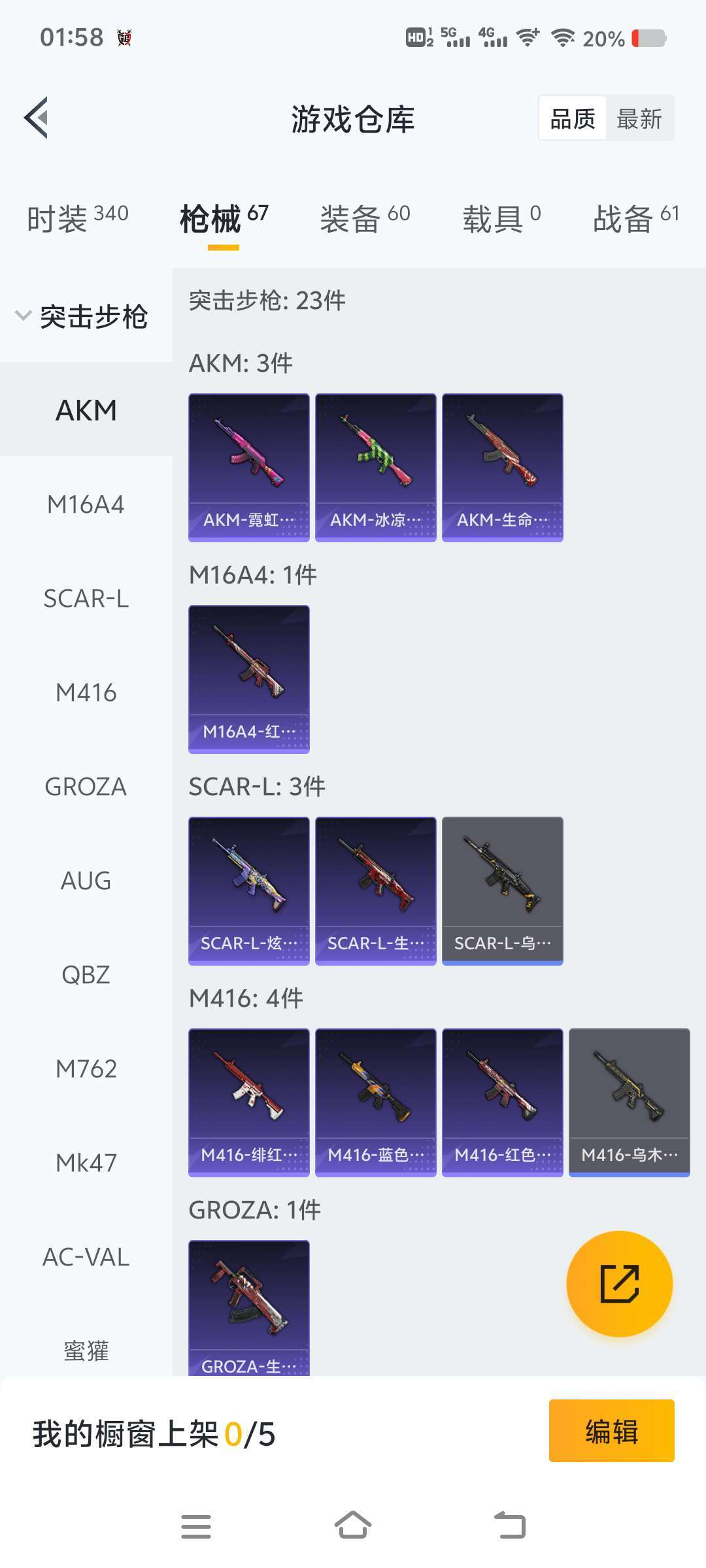View the M416-蓝色 skin tile
Image resolution: width=706 pixels, height=1568 pixels.
[376, 1103]
